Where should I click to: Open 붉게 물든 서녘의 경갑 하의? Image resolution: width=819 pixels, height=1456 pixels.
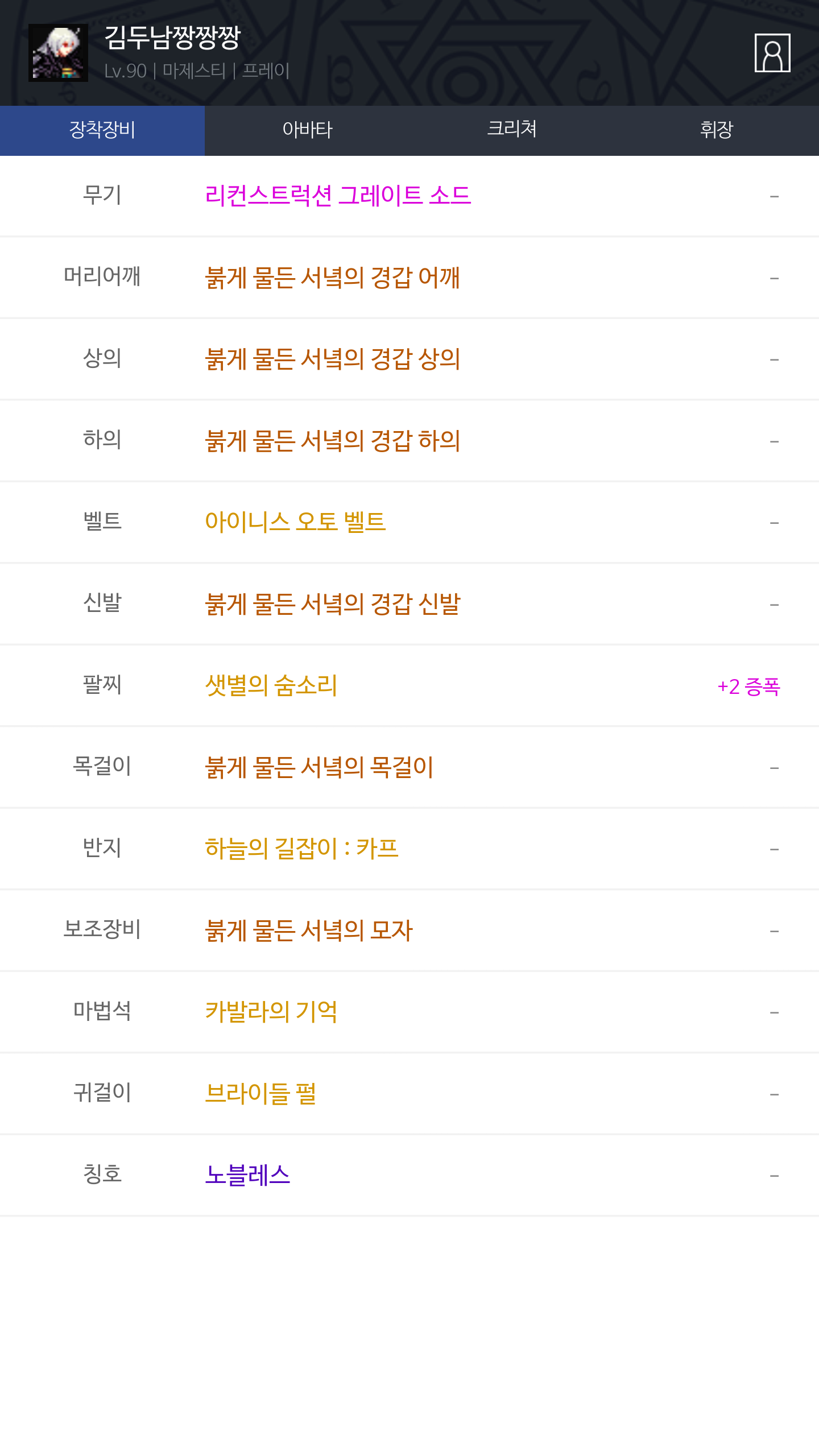click(x=409, y=441)
